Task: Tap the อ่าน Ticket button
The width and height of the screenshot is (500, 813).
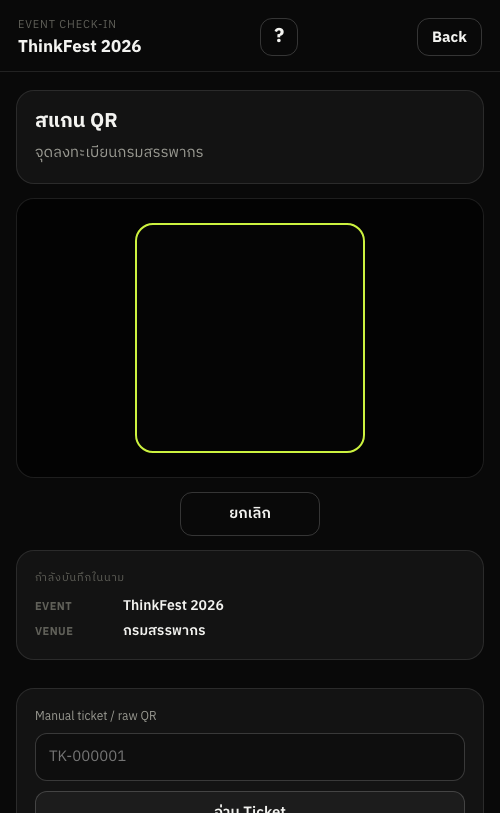Action: point(250,803)
